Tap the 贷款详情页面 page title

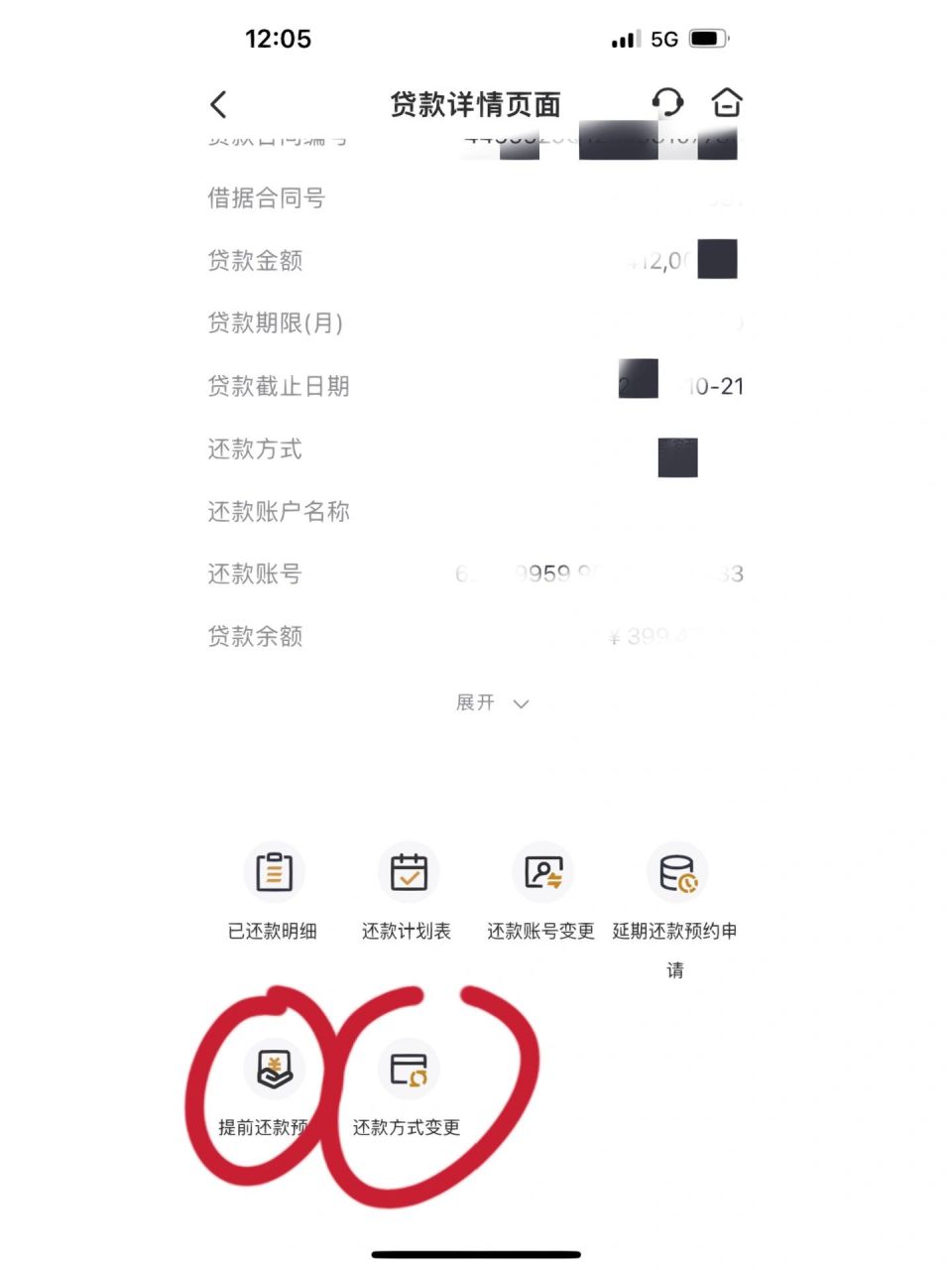476,103
